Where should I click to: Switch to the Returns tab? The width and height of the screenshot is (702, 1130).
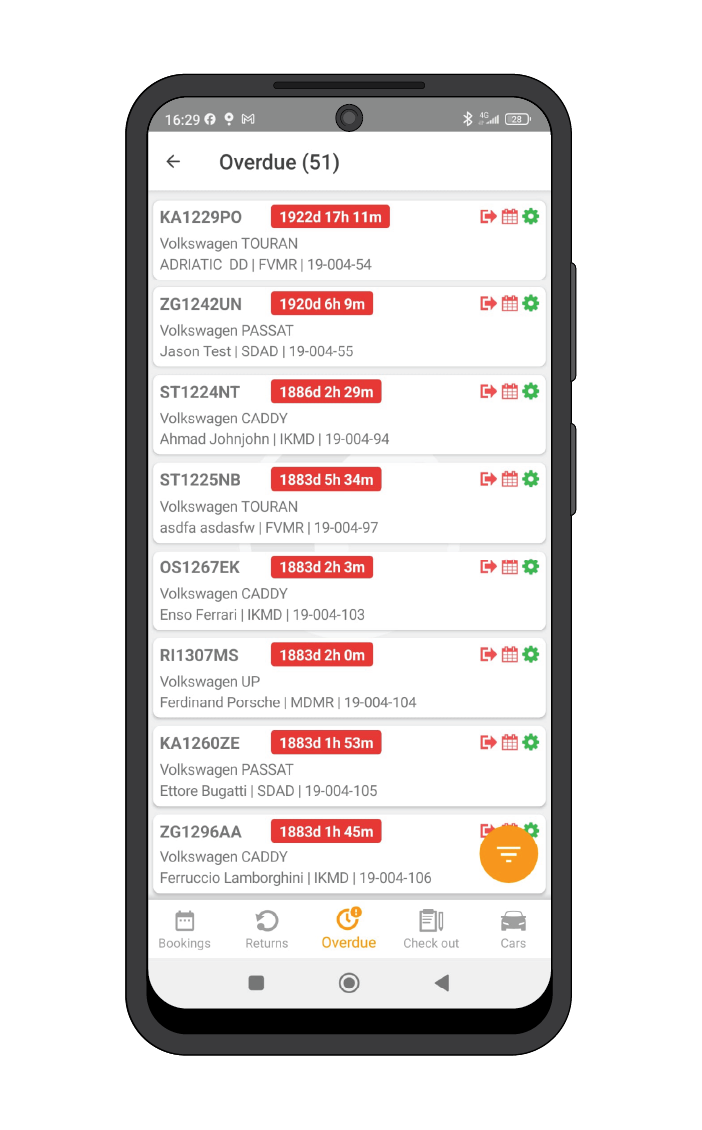tap(267, 930)
